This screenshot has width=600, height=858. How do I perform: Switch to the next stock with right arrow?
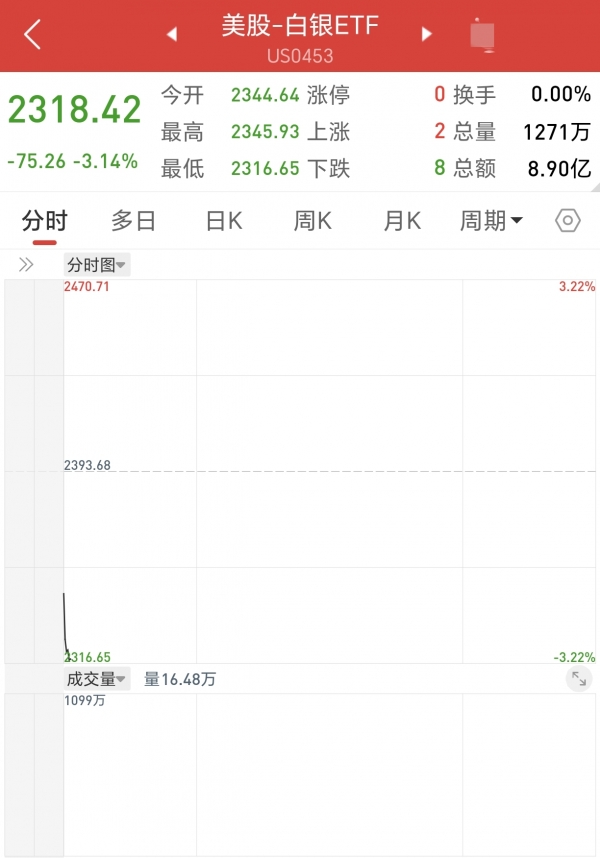[x=427, y=34]
